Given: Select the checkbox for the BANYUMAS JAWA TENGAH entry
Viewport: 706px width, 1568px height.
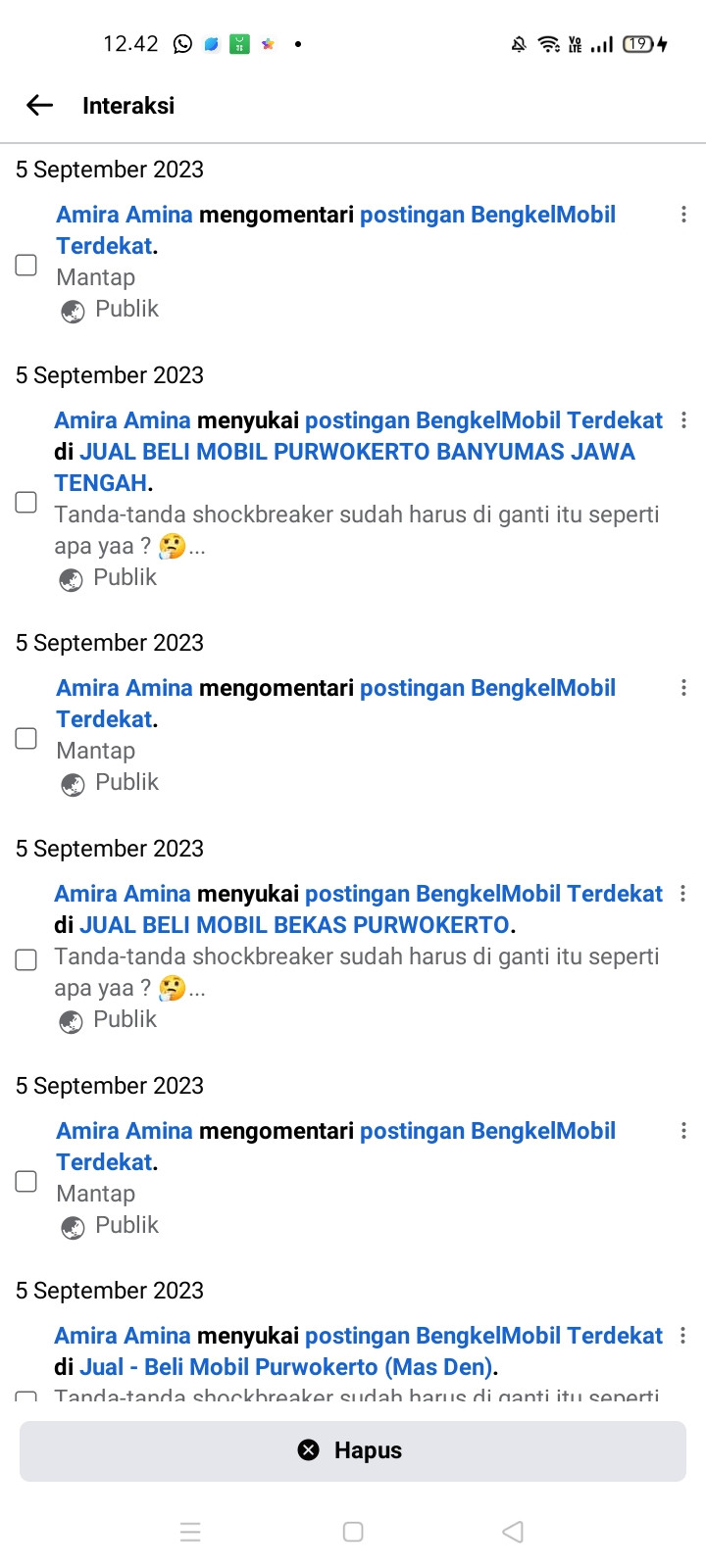Looking at the screenshot, I should click(x=26, y=502).
